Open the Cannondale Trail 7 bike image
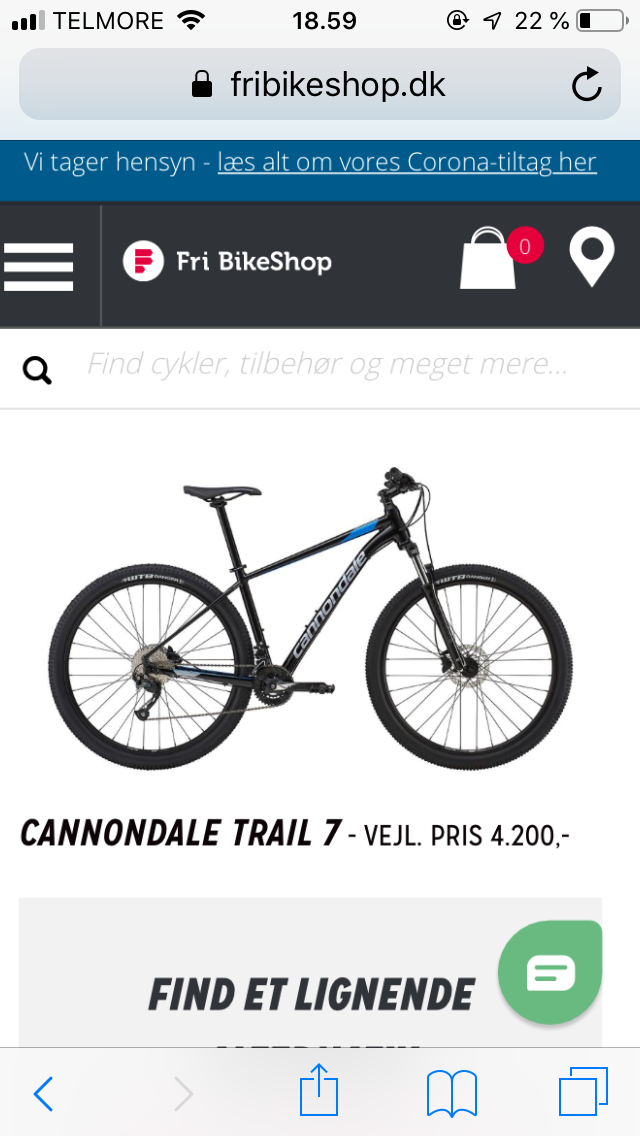Screen dimensions: 640x1136 tap(311, 617)
